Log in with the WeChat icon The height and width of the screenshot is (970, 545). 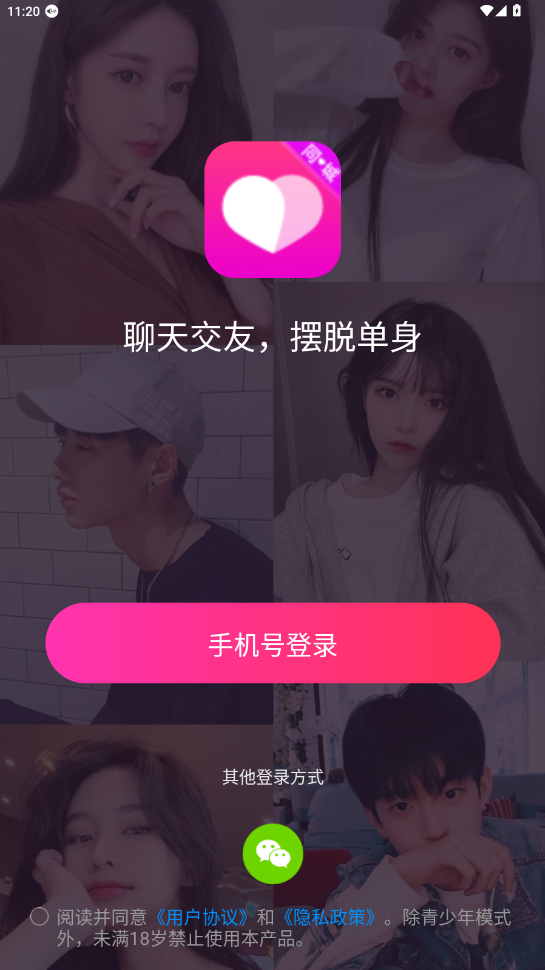click(x=273, y=853)
